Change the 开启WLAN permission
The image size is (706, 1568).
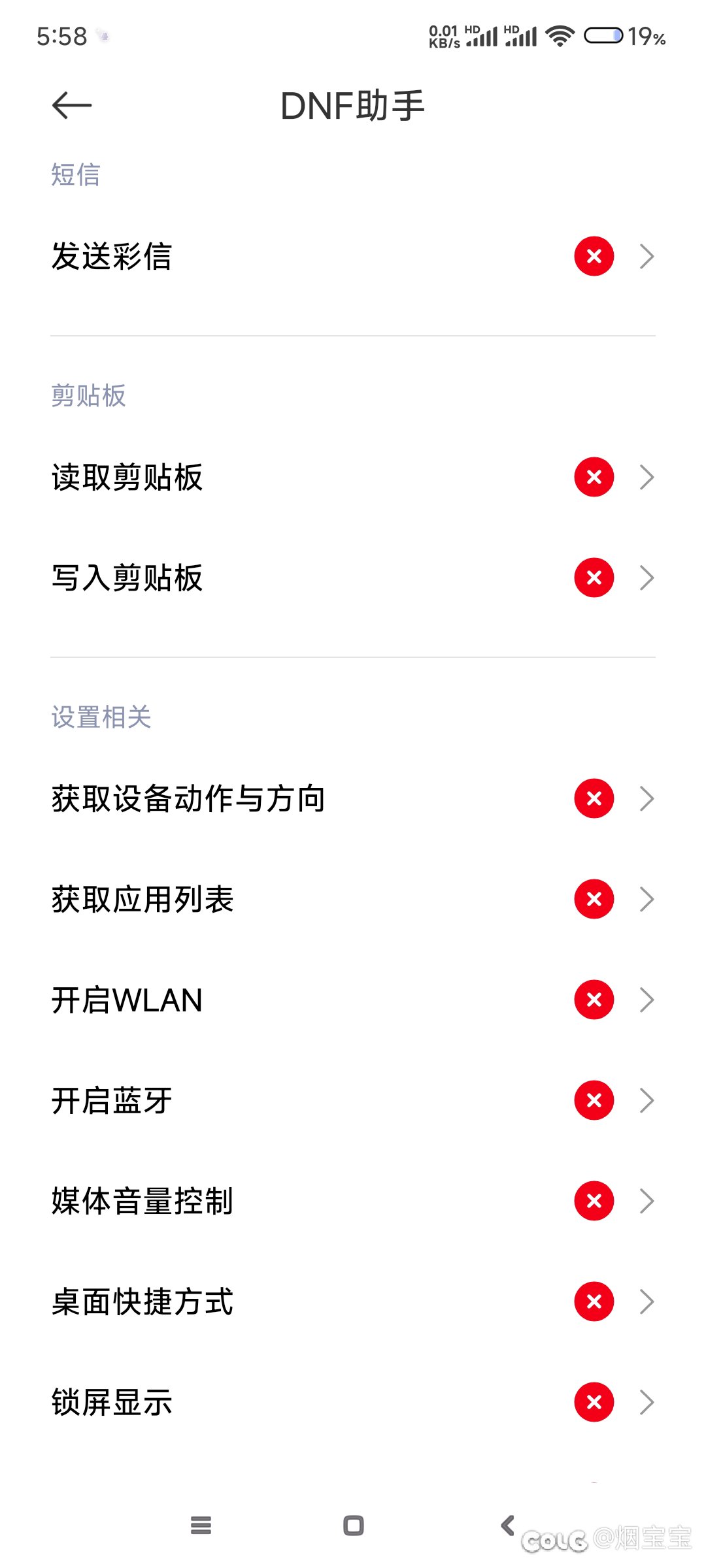pos(353,1000)
